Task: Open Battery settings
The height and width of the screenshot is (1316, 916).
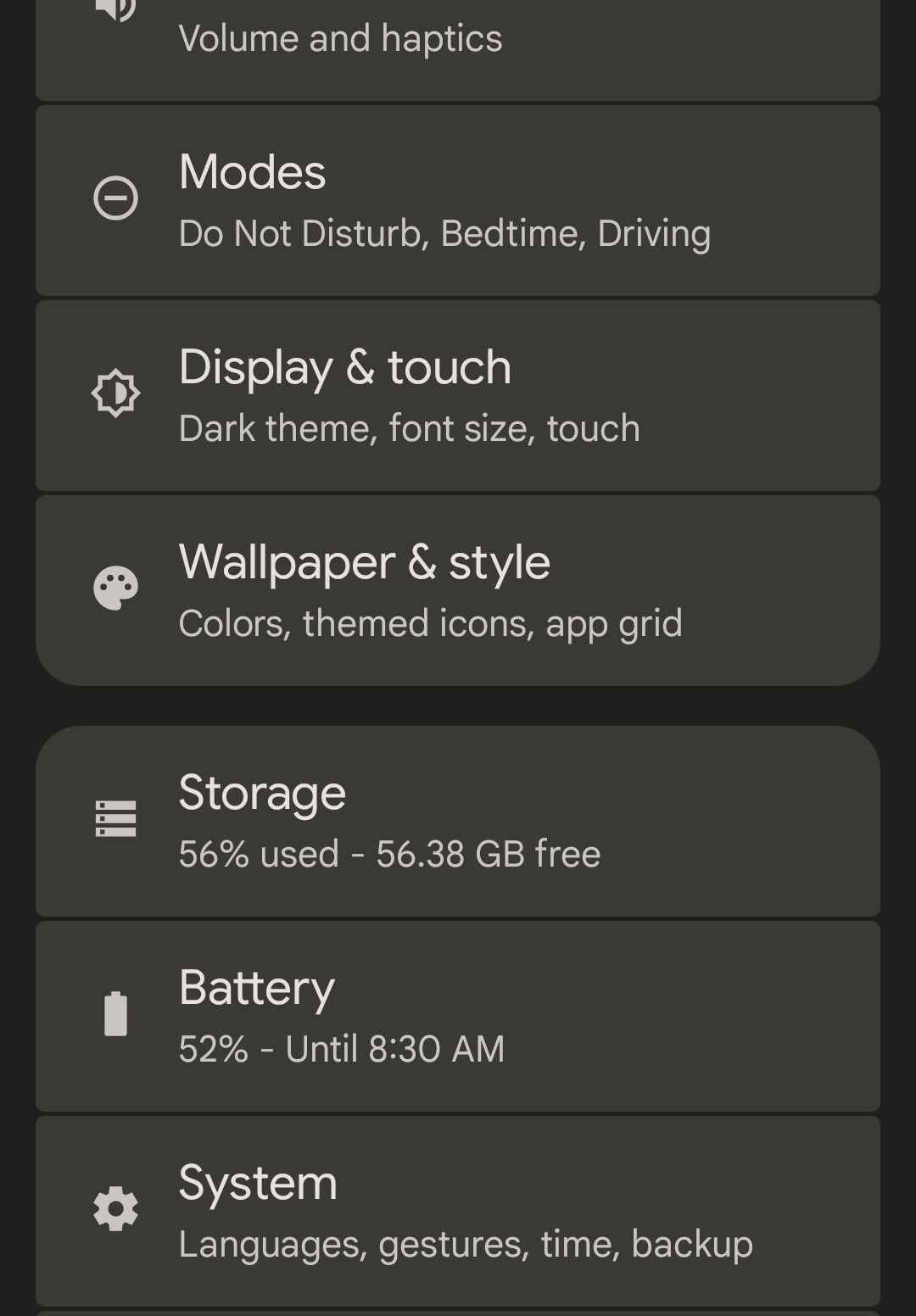Action: (x=458, y=1017)
